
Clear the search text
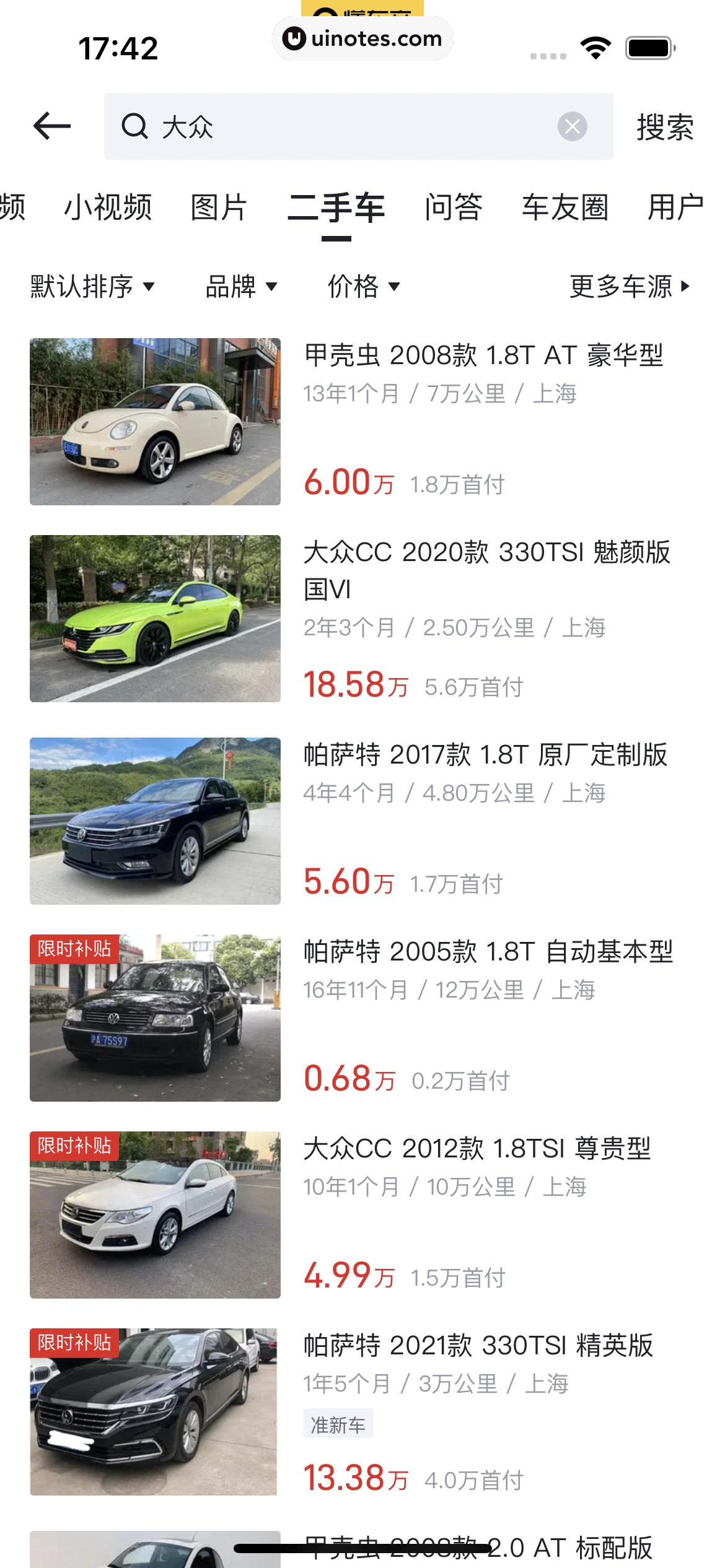coord(572,126)
